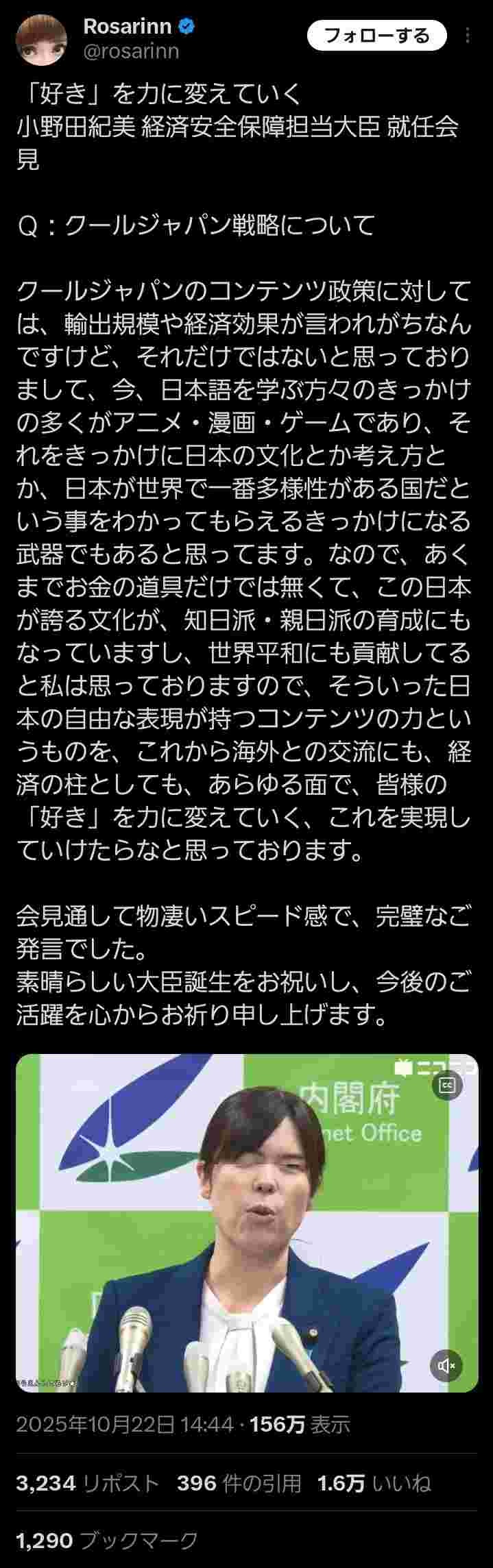Open the Rosarinn display name link
The width and height of the screenshot is (493, 1568).
coord(128,27)
